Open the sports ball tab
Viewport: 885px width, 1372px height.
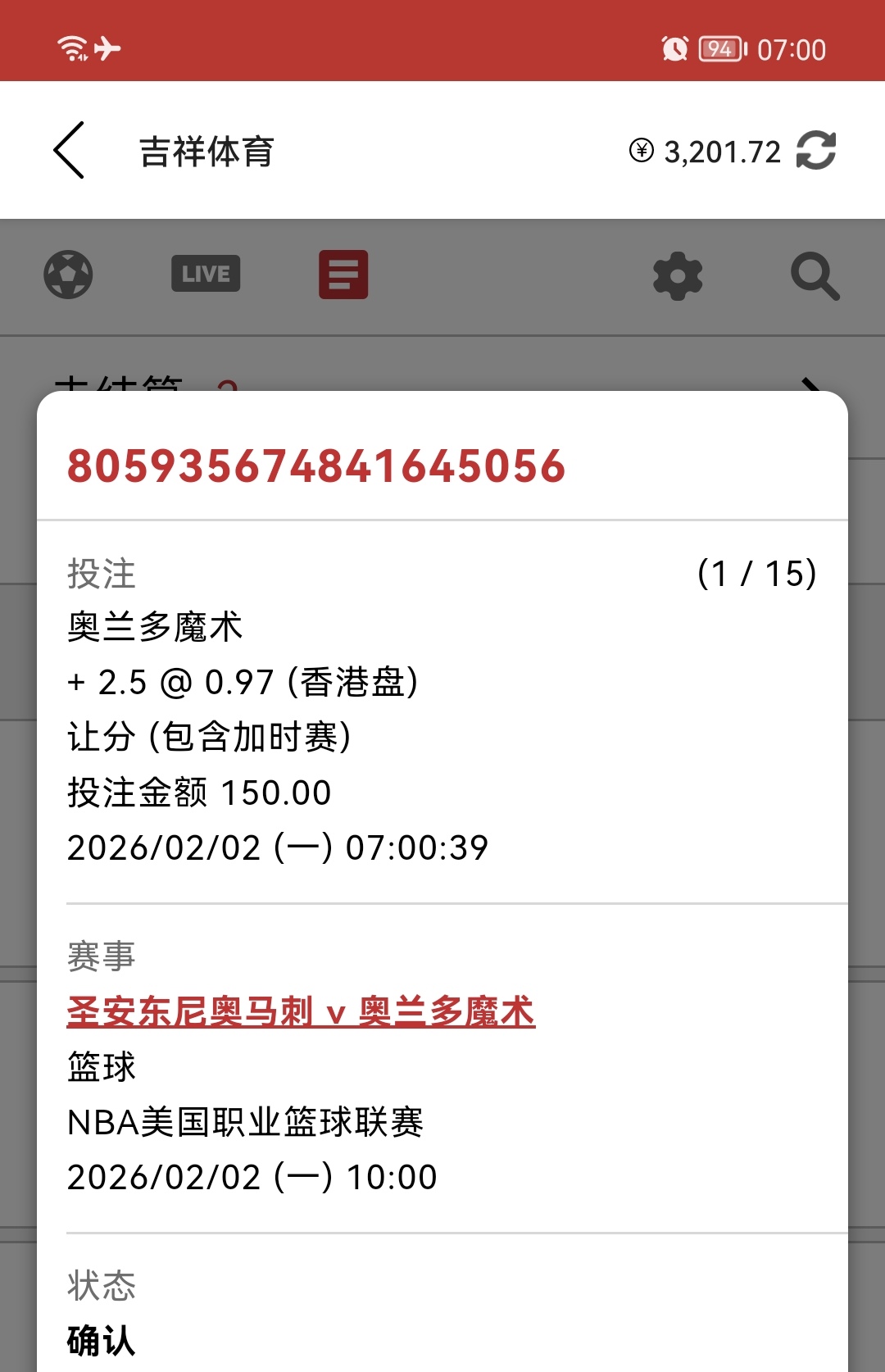pos(68,275)
